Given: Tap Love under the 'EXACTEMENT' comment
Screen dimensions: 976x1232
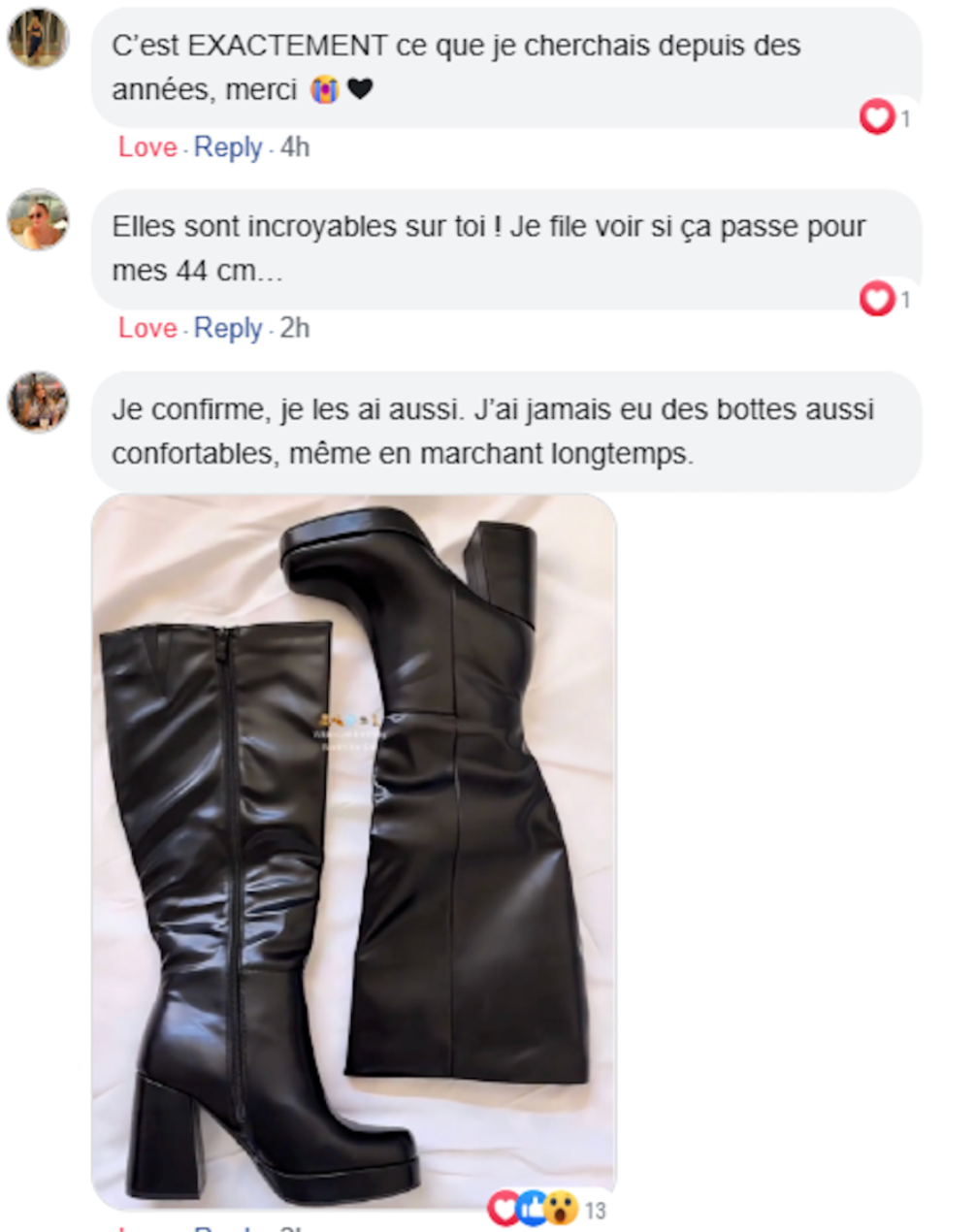Looking at the screenshot, I should pos(147,147).
